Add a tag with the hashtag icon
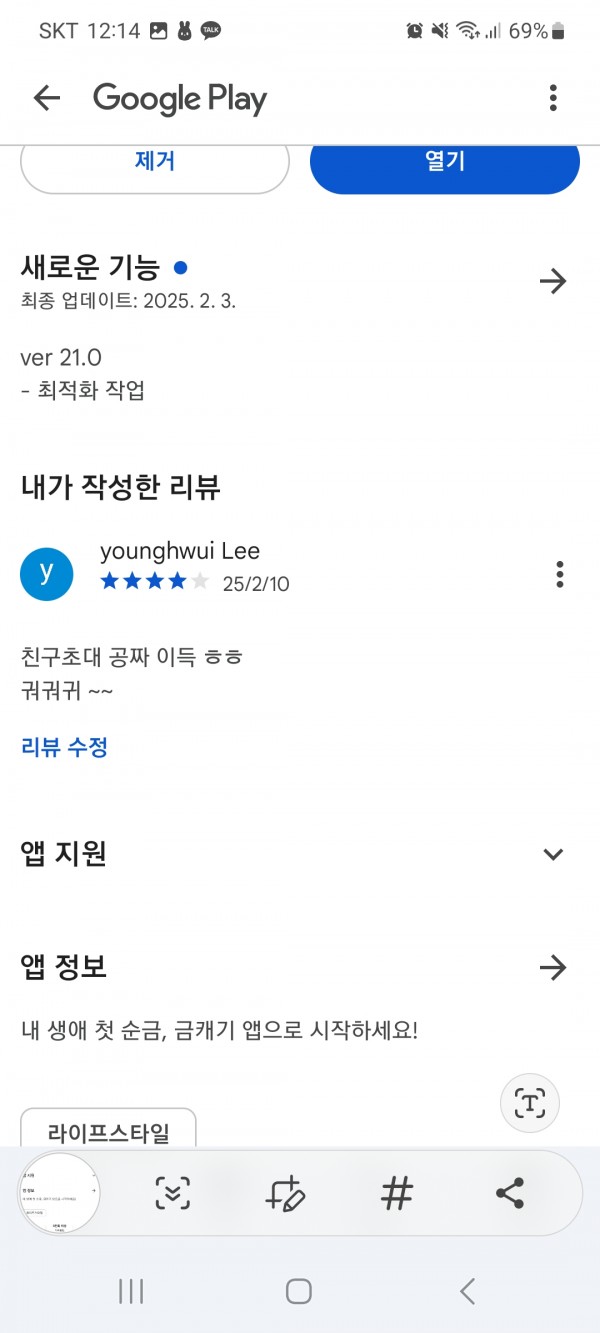The height and width of the screenshot is (1333, 600). coord(398,1193)
